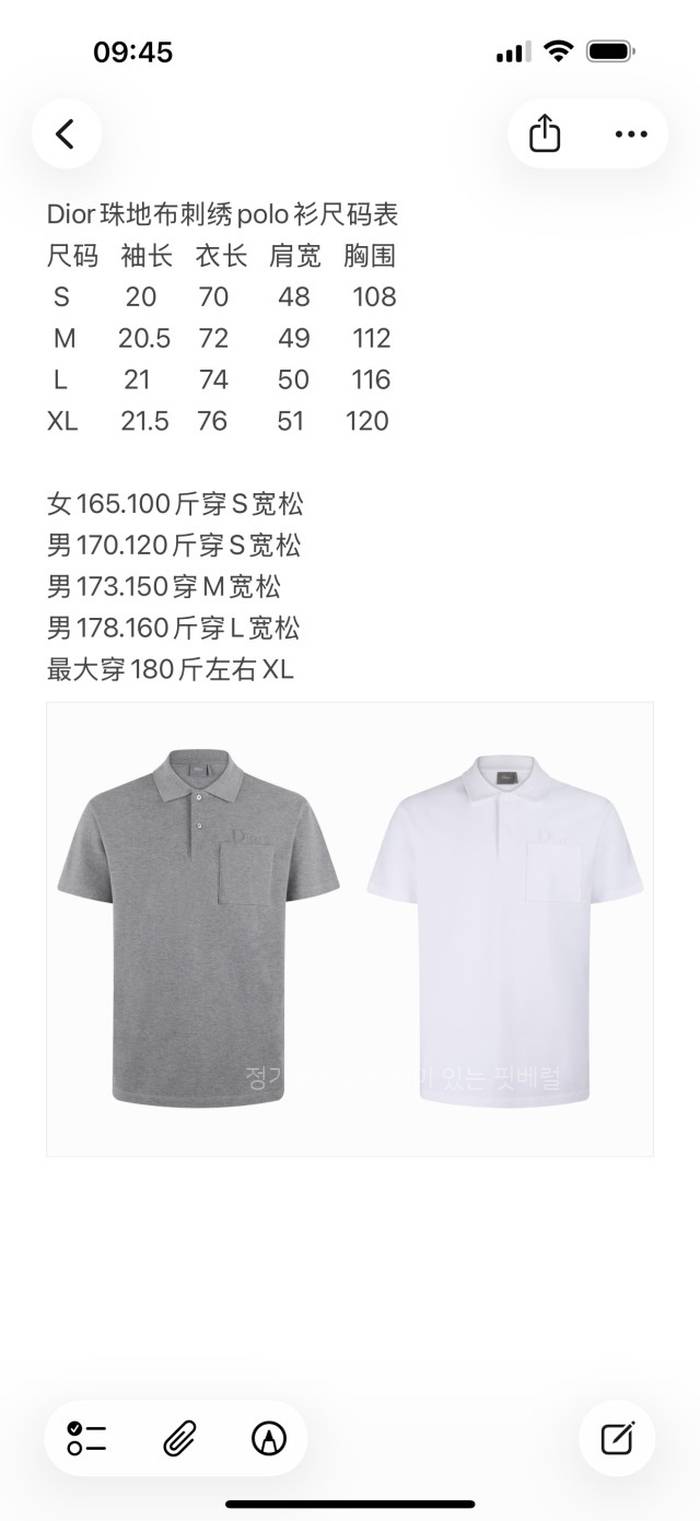This screenshot has height=1521, width=700.
Task: Attach a file with the paperclip
Action: coord(178,1438)
